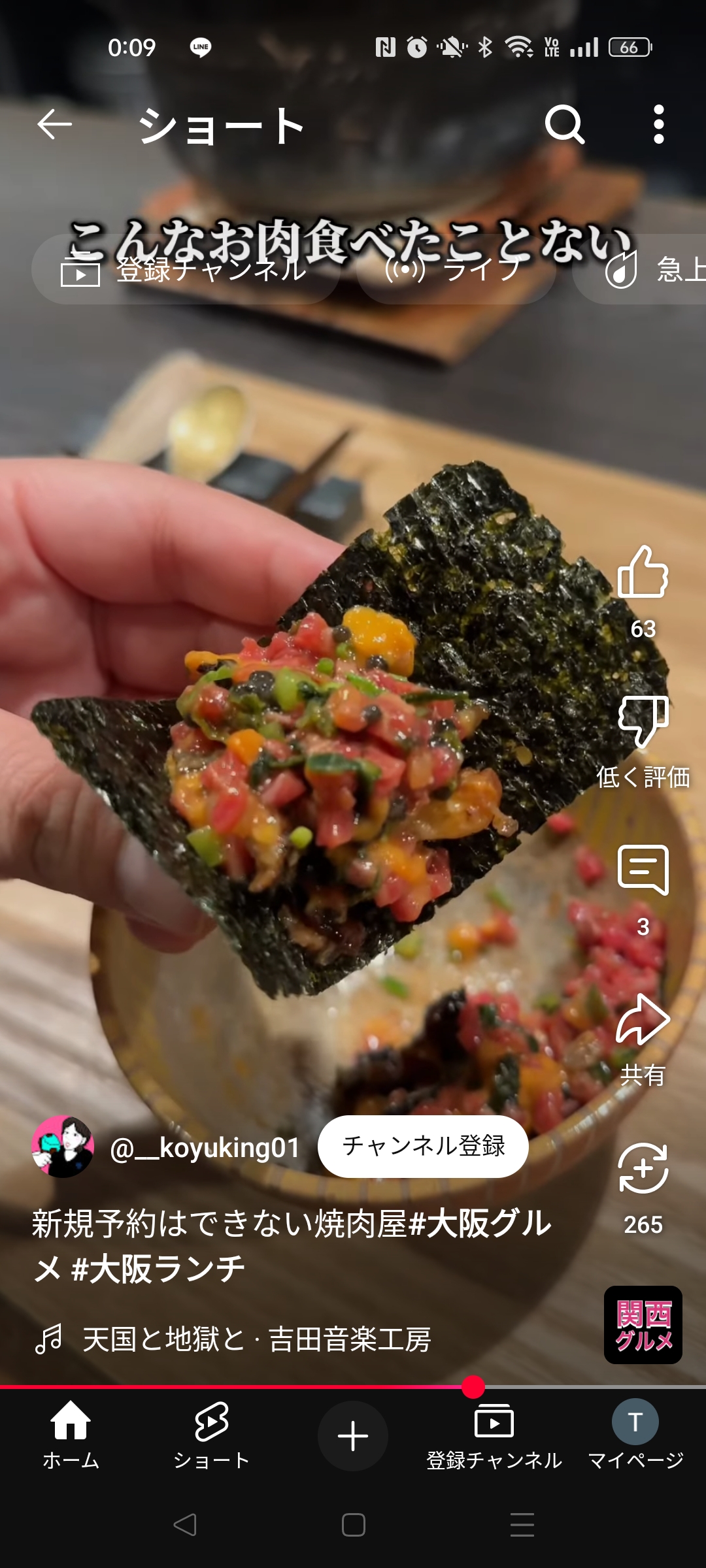Image resolution: width=706 pixels, height=1568 pixels.
Task: Dislike this Short with 低く評価
Action: [643, 722]
